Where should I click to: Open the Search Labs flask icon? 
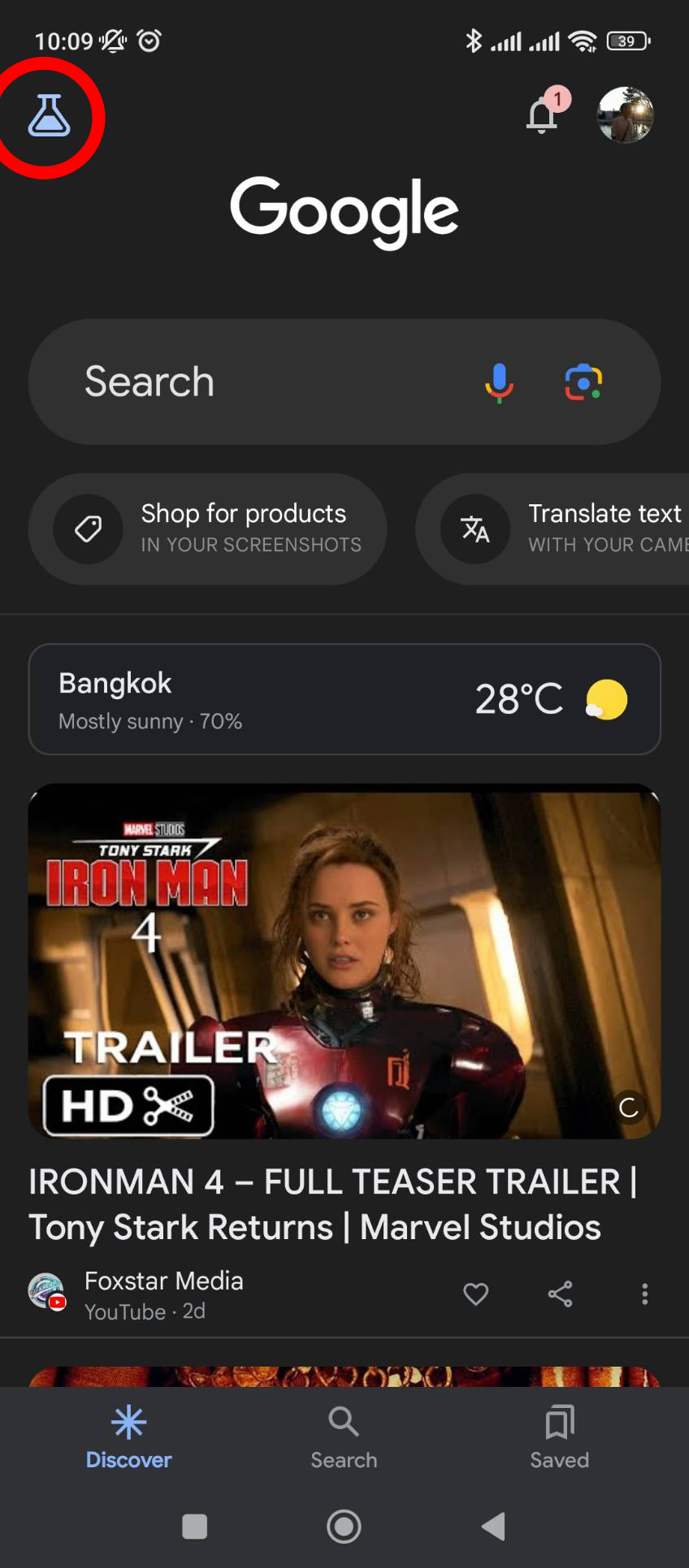coord(49,115)
